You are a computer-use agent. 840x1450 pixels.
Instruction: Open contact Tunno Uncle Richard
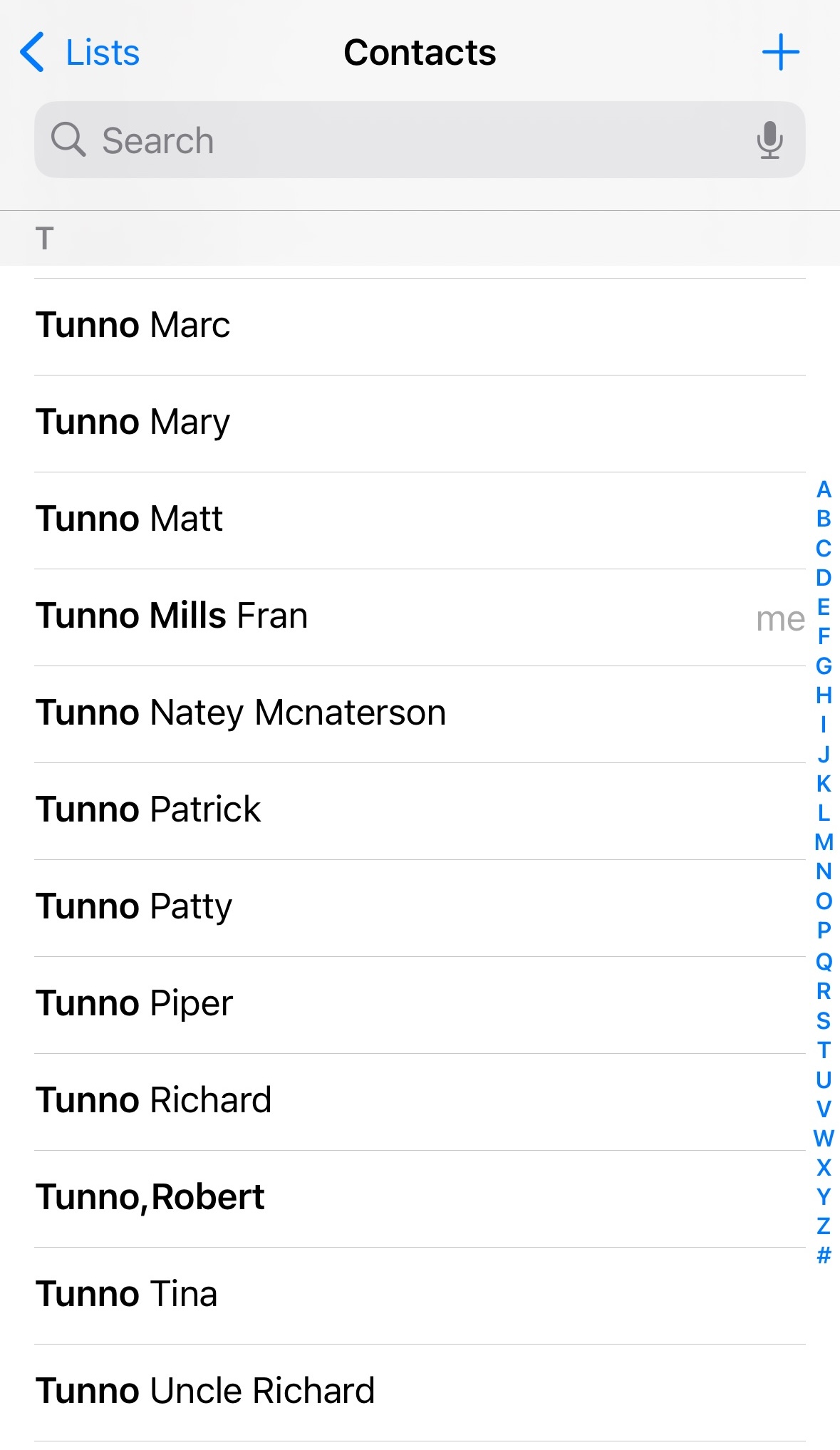pos(205,1392)
